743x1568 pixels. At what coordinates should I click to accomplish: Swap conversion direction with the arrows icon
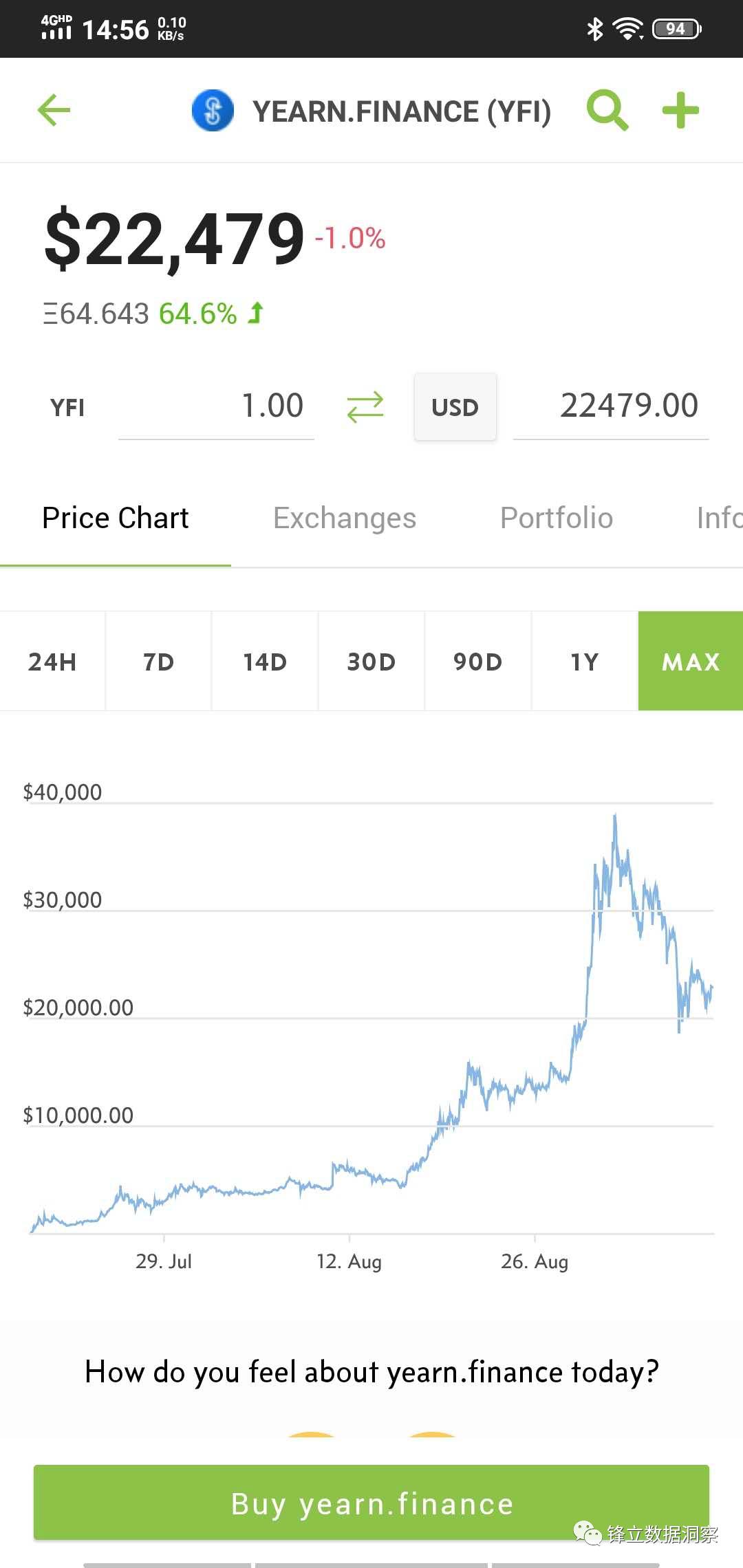[x=365, y=406]
